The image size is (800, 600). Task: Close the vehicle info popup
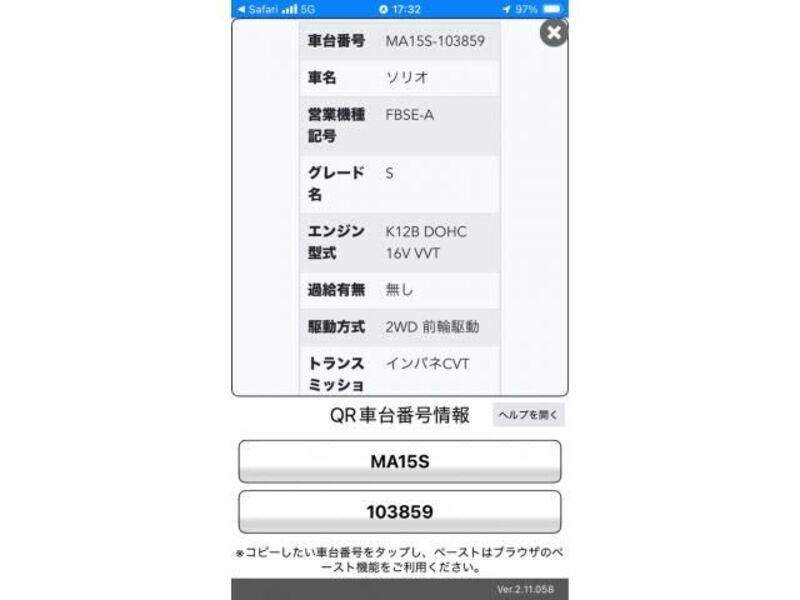coord(553,32)
